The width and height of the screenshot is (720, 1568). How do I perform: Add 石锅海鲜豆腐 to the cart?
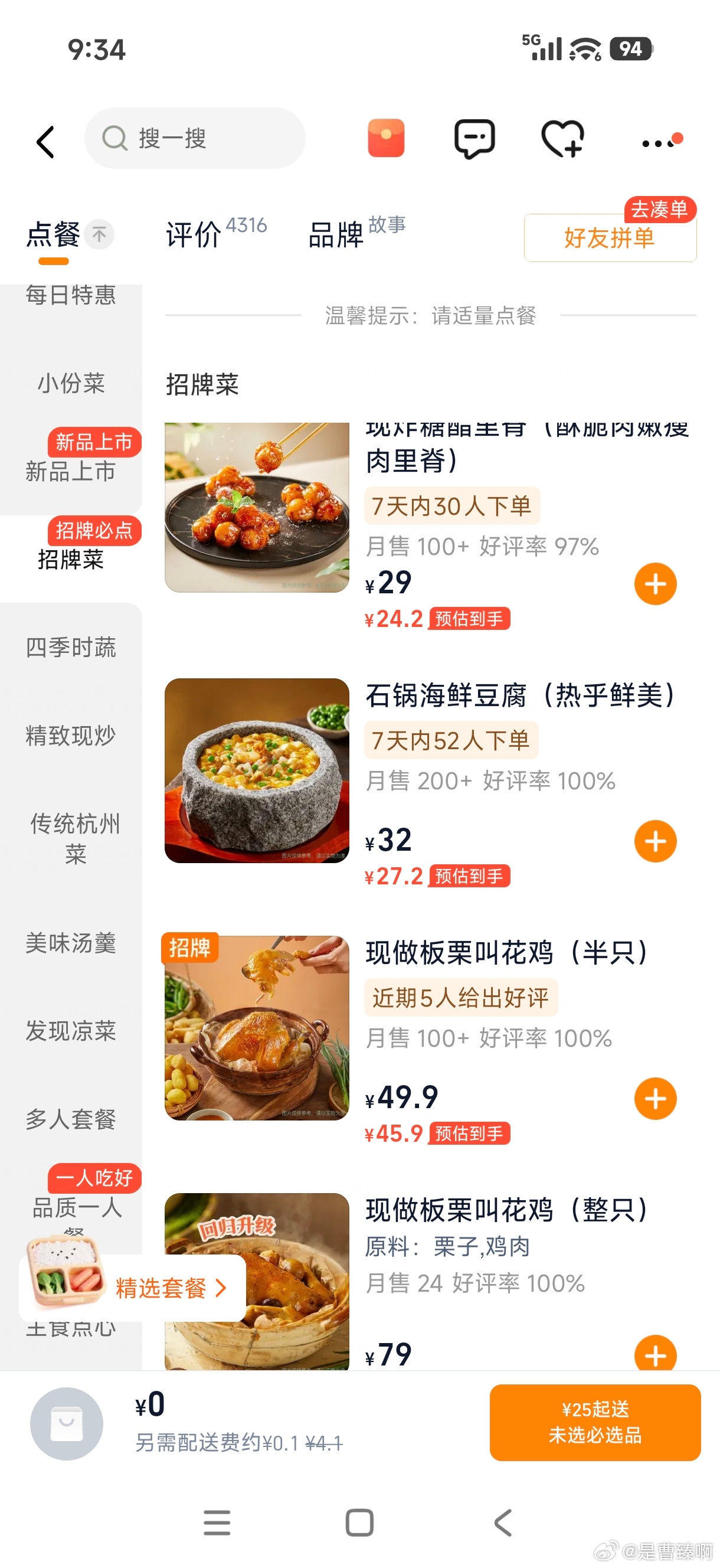pos(655,841)
